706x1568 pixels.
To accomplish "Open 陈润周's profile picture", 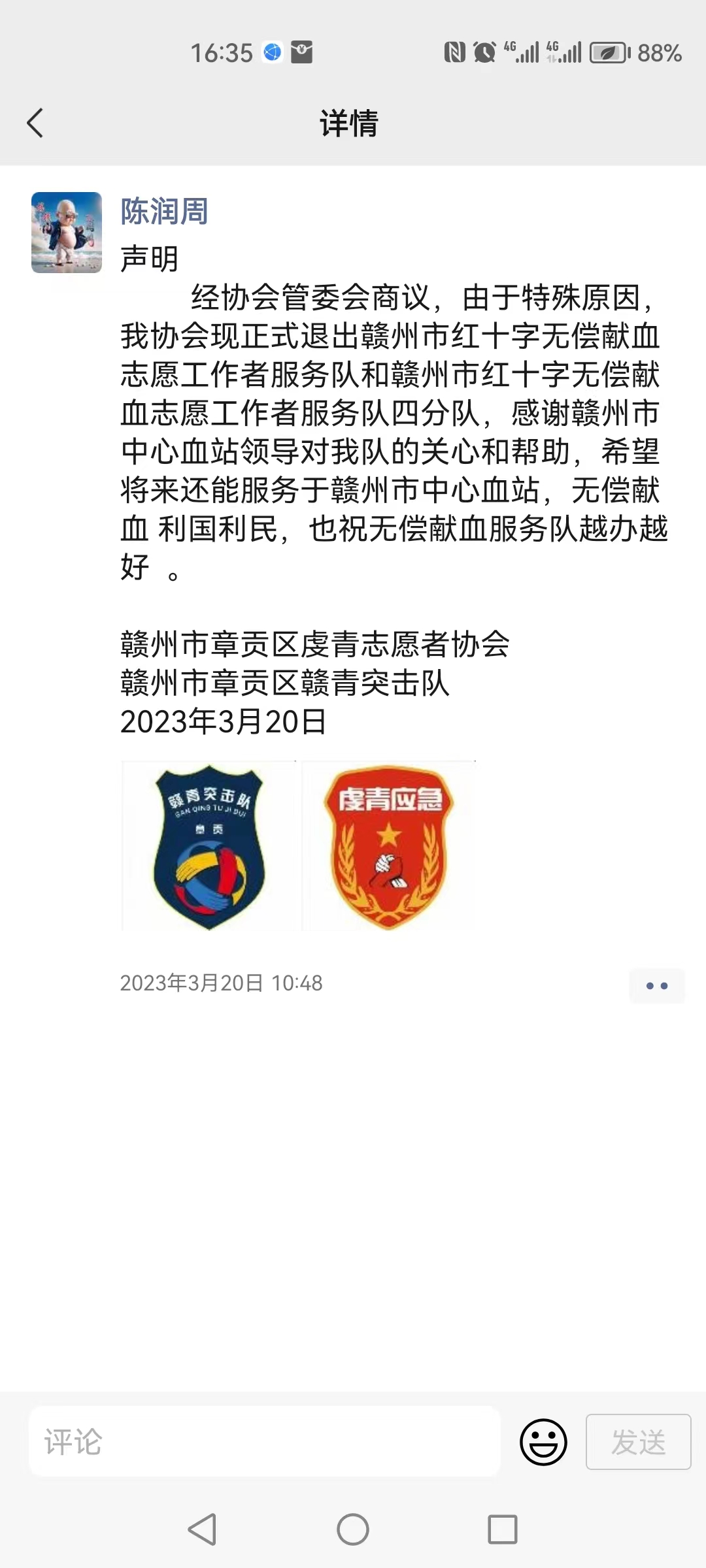I will pos(67,233).
